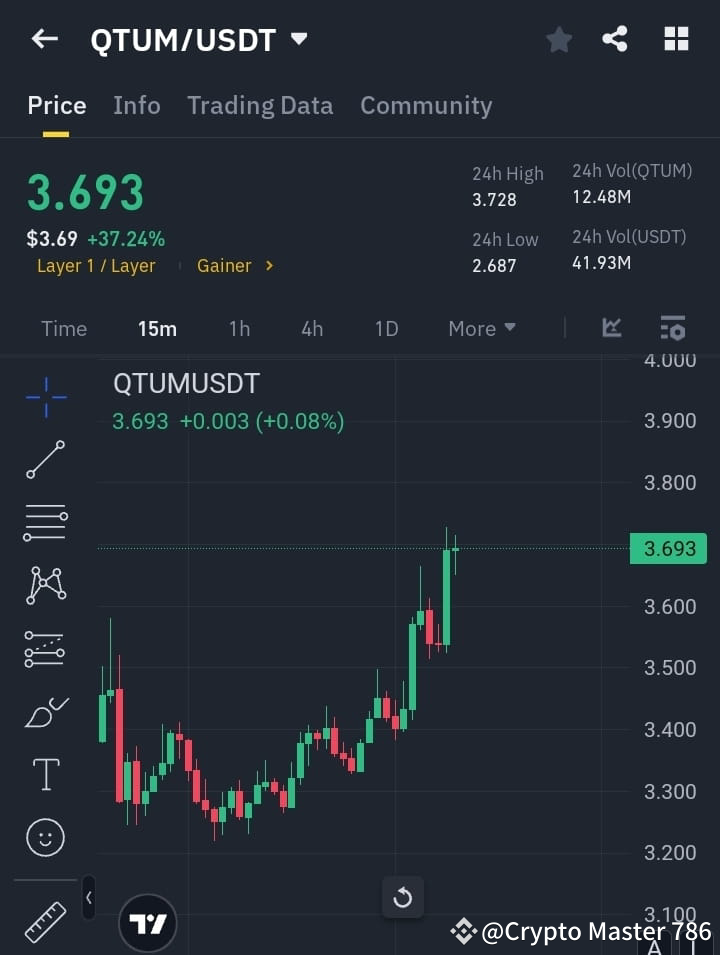720x955 pixels.
Task: Open the horizontal lines drawing tool
Action: pos(45,523)
